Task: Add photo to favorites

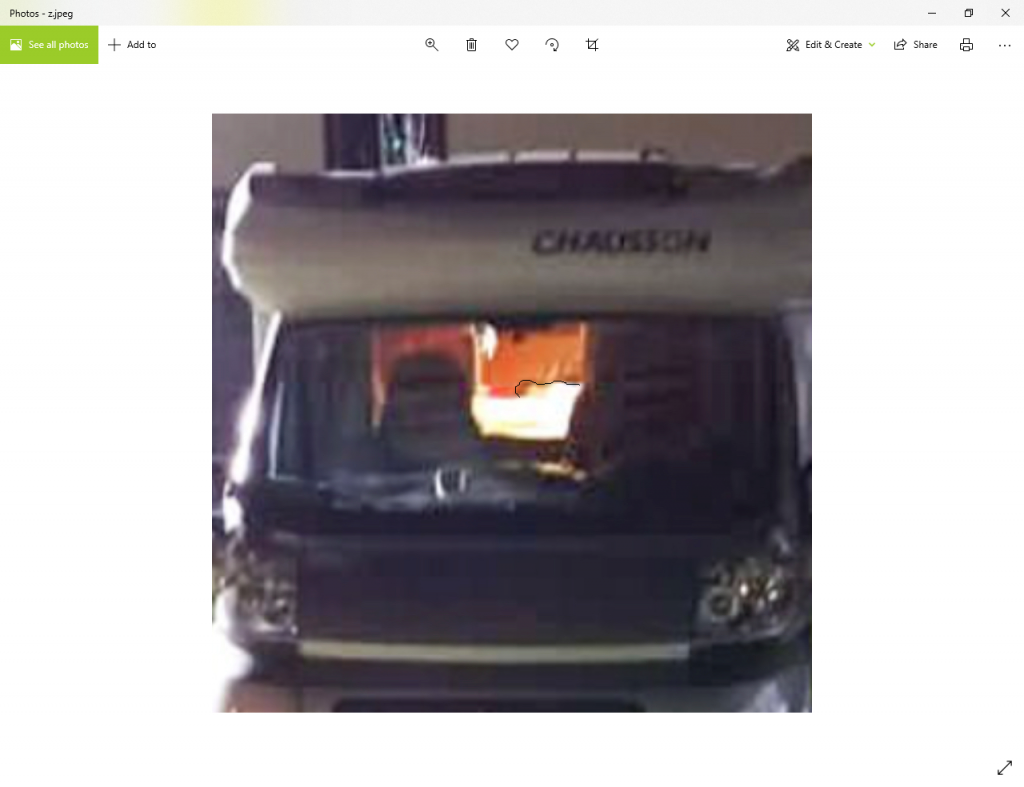Action: tap(512, 45)
